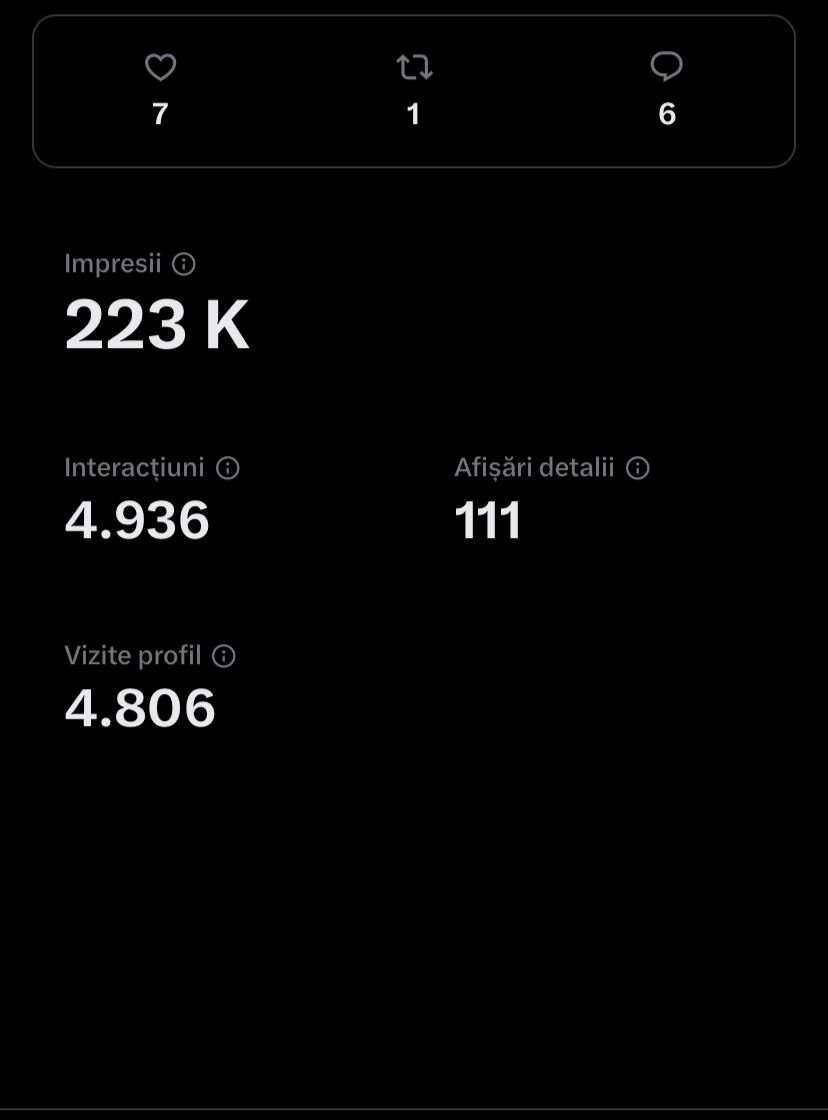Click the heart icon above the like count

pos(160,66)
